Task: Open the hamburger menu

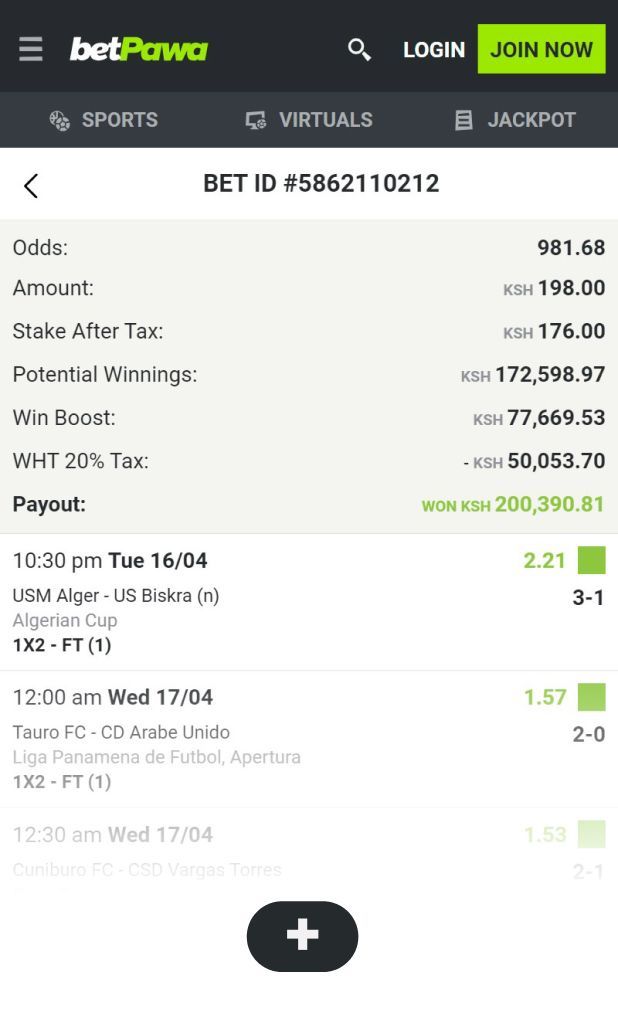Action: coord(31,49)
